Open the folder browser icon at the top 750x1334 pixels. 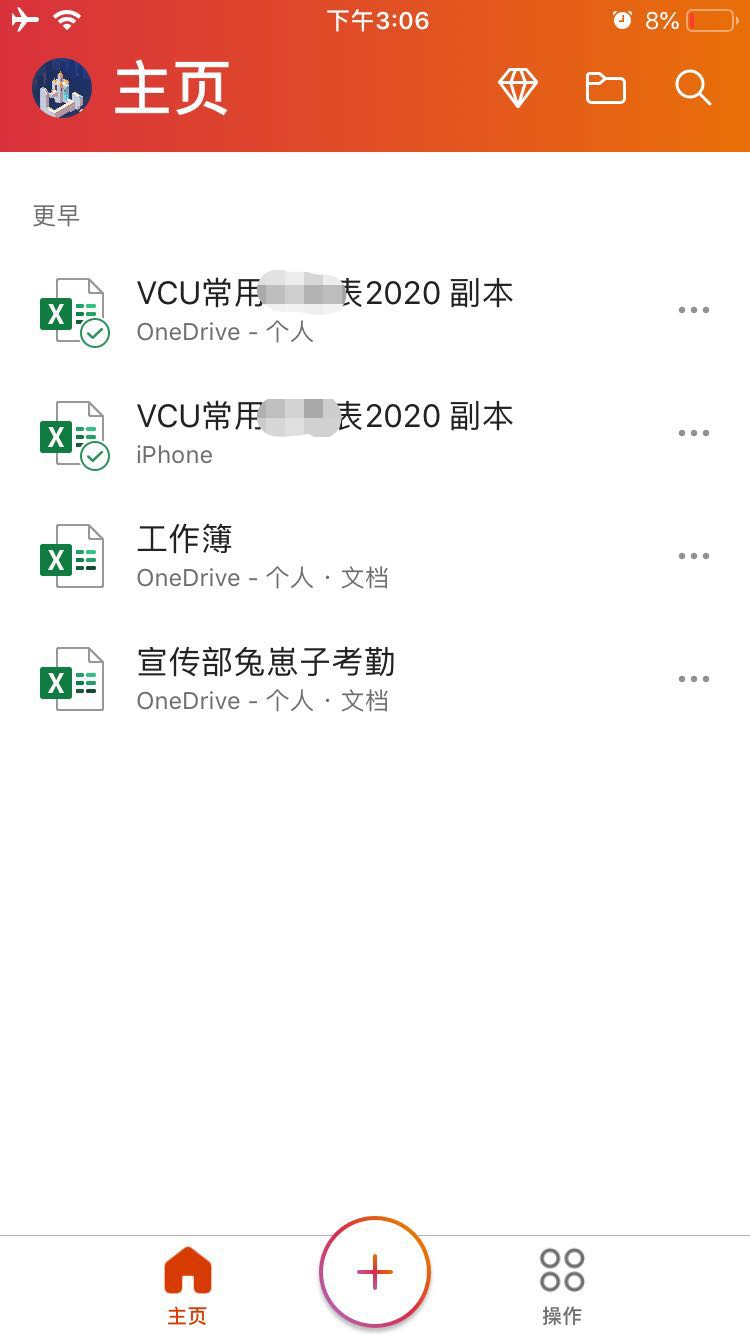[x=605, y=88]
